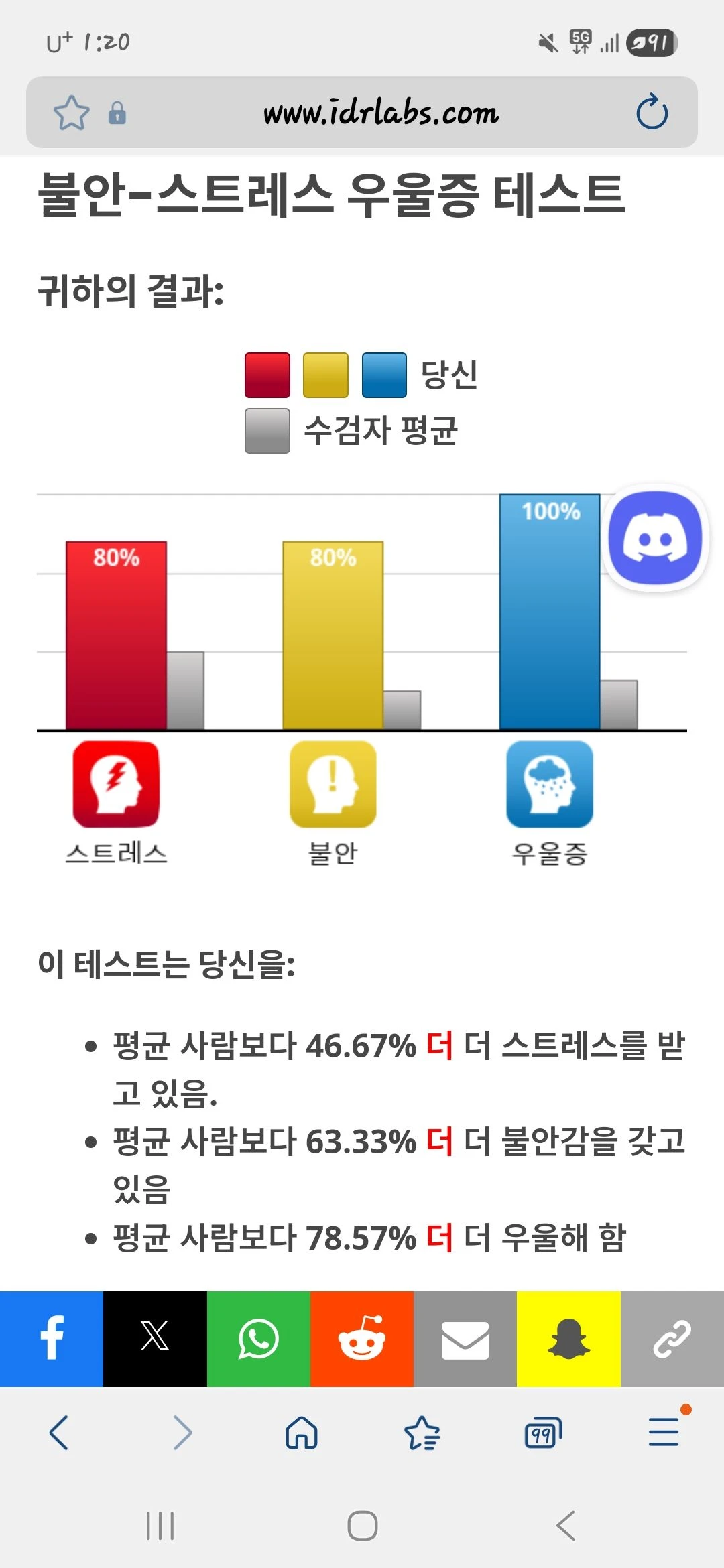The width and height of the screenshot is (724, 1568).
Task: Copy the results link
Action: (672, 1338)
